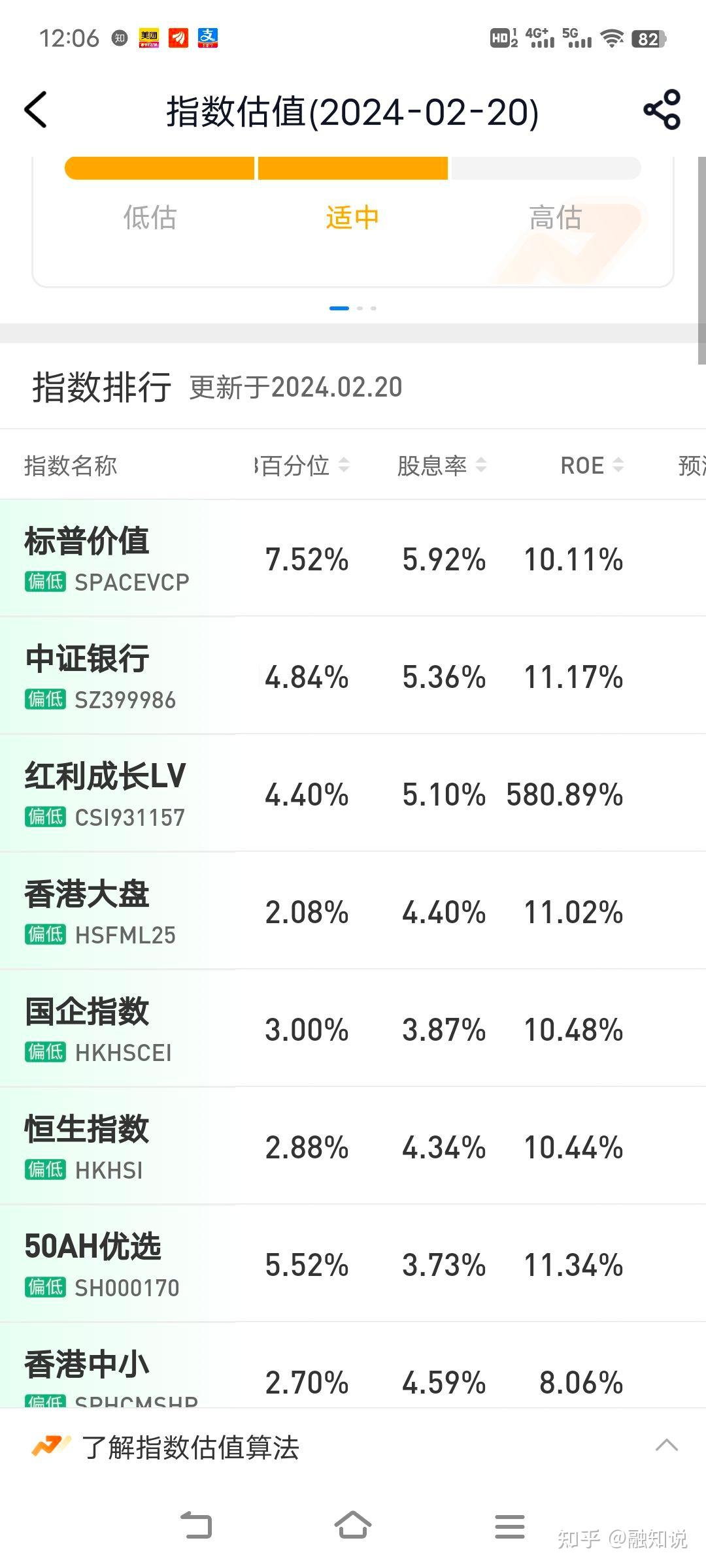Tap the share icon at top right

click(x=660, y=110)
